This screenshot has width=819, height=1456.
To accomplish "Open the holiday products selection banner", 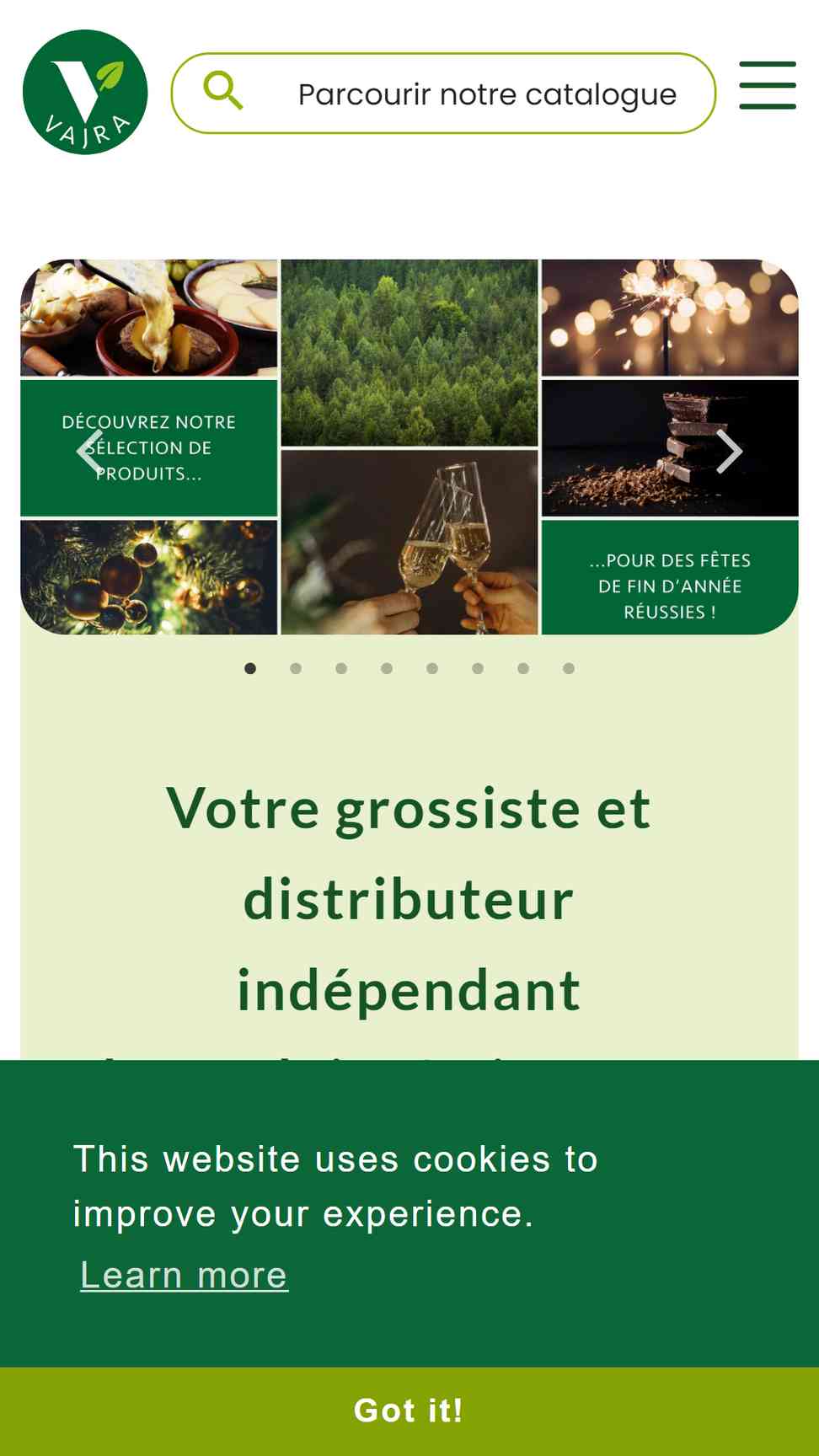I will [409, 447].
